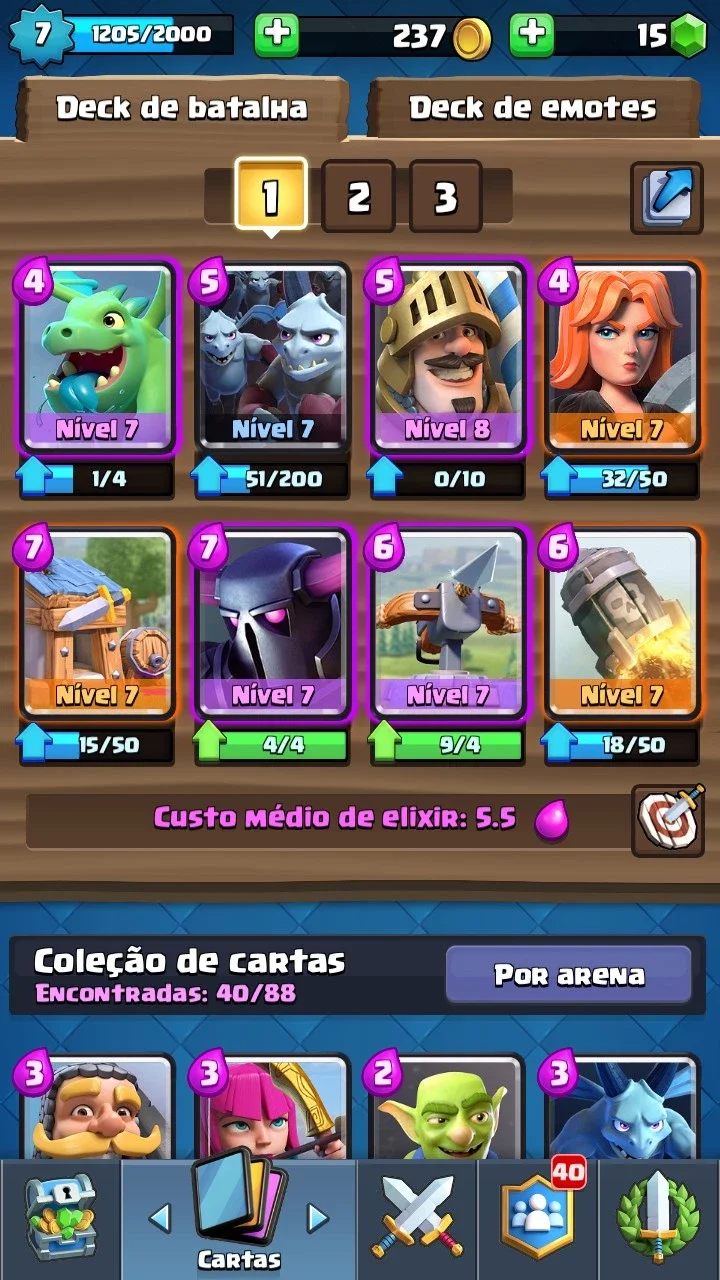720x1280 pixels.
Task: Tap the green plus to buy gems
Action: click(532, 35)
